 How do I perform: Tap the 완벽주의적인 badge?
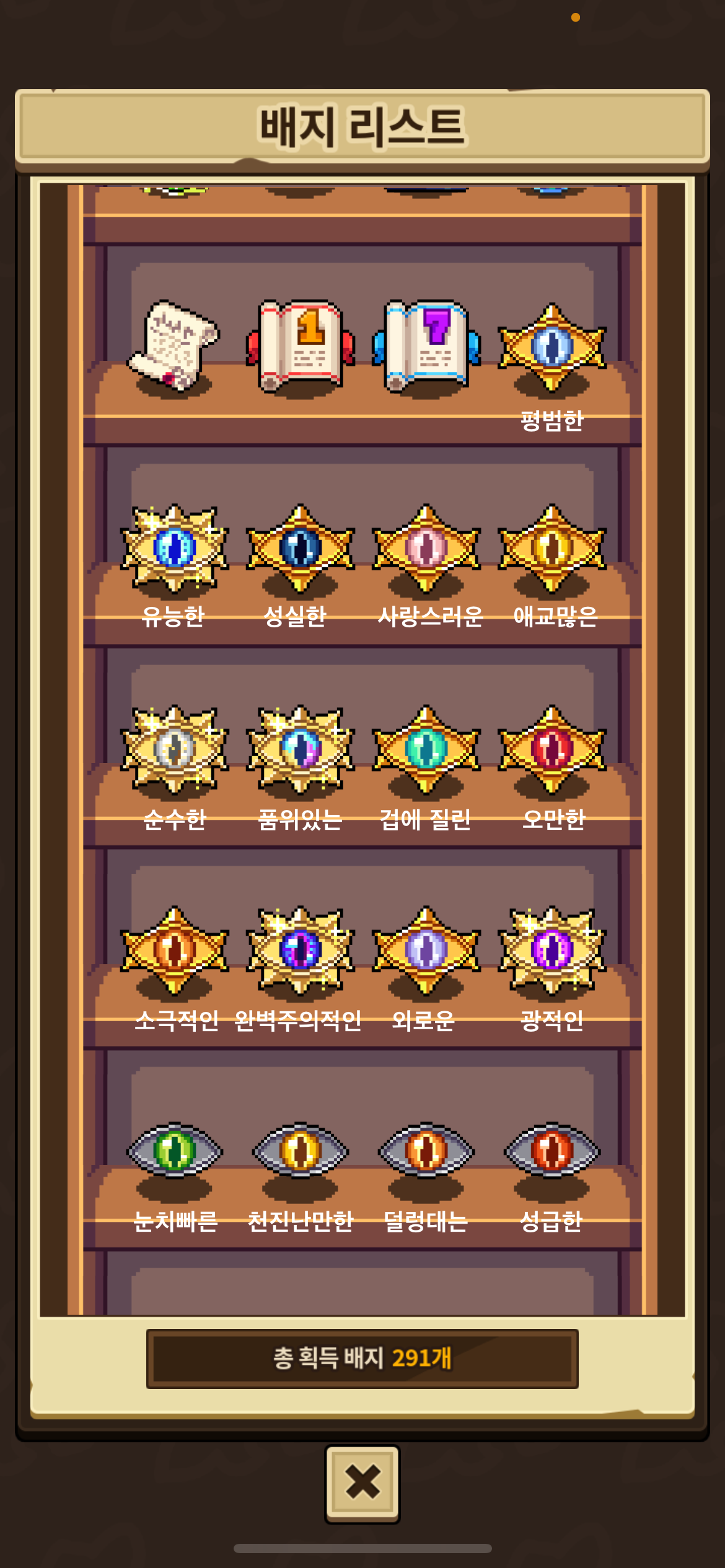(301, 950)
